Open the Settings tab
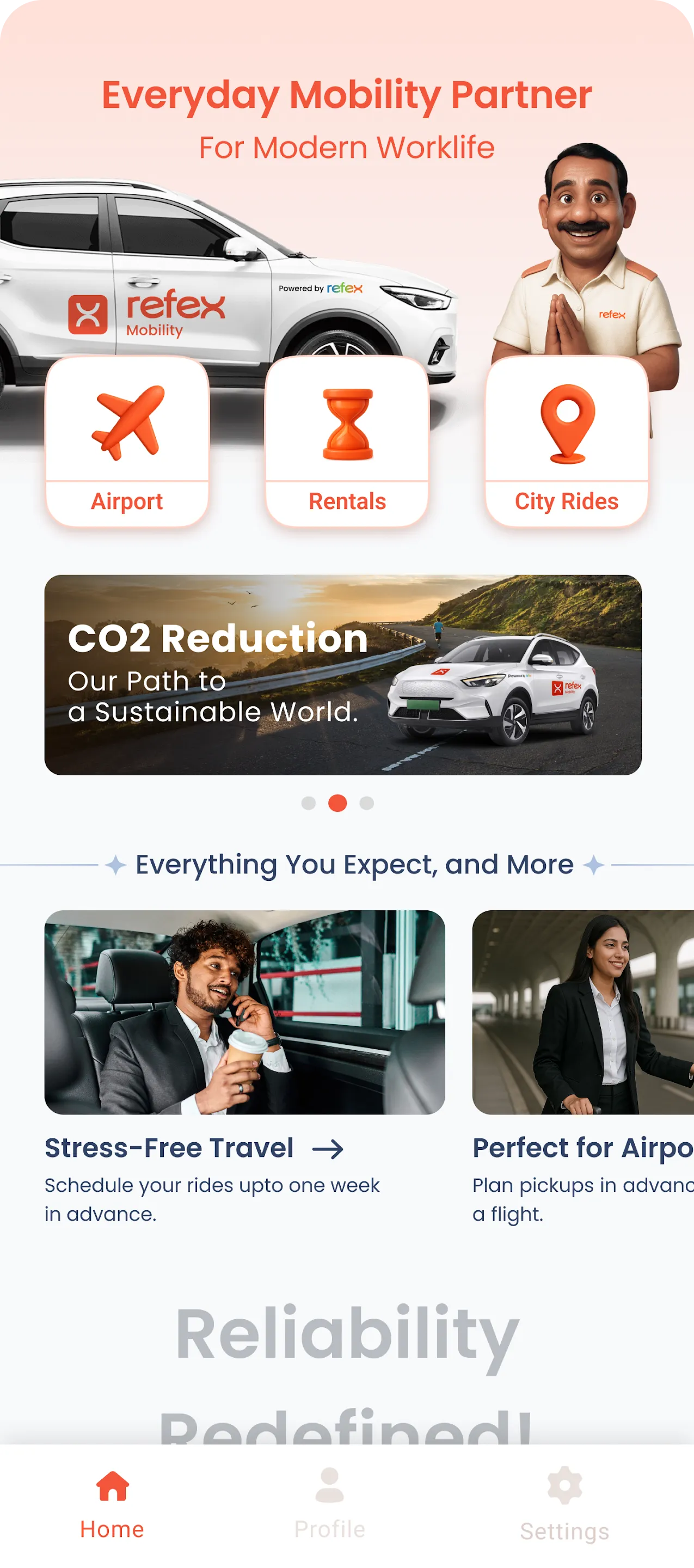The image size is (694, 1568). click(x=564, y=1503)
